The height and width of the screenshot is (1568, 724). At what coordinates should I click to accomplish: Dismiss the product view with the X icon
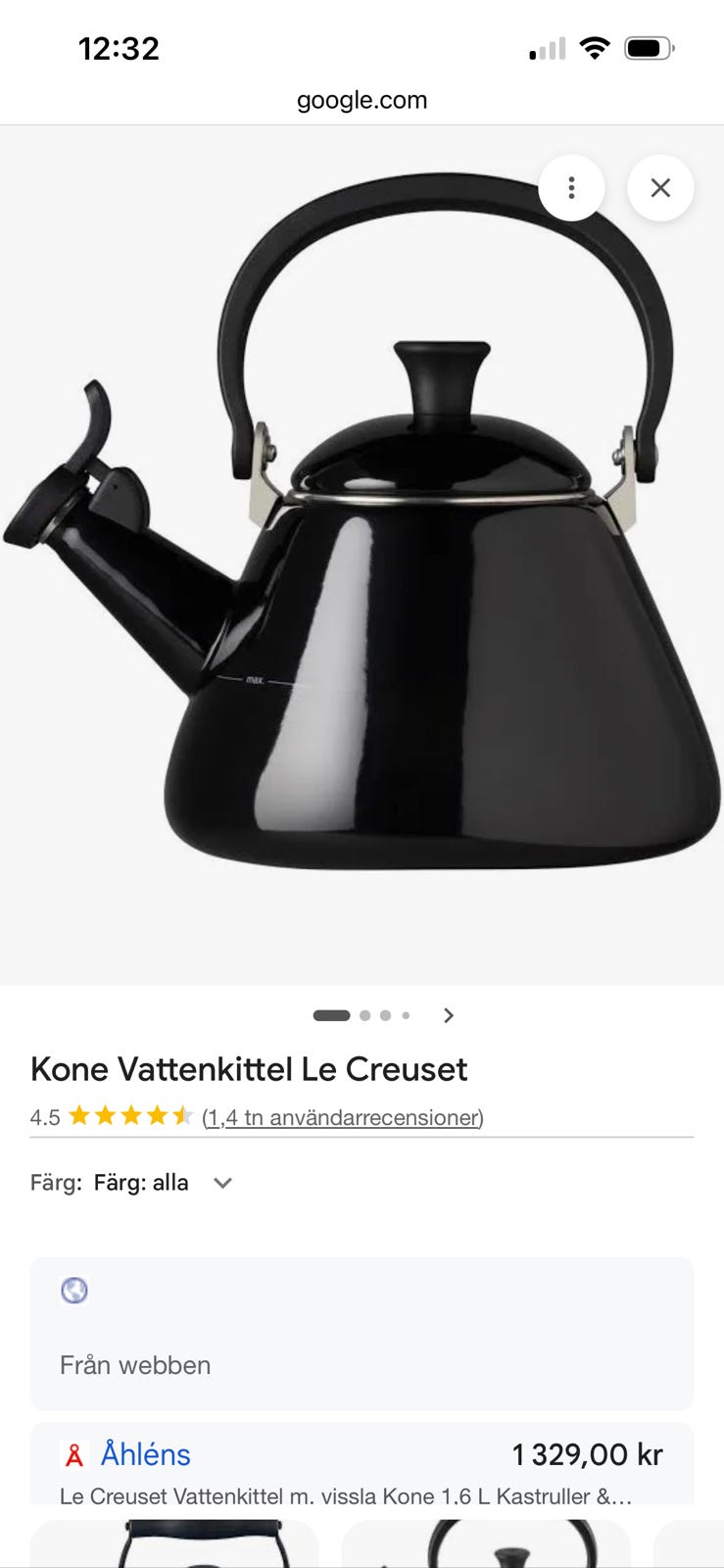click(x=660, y=187)
